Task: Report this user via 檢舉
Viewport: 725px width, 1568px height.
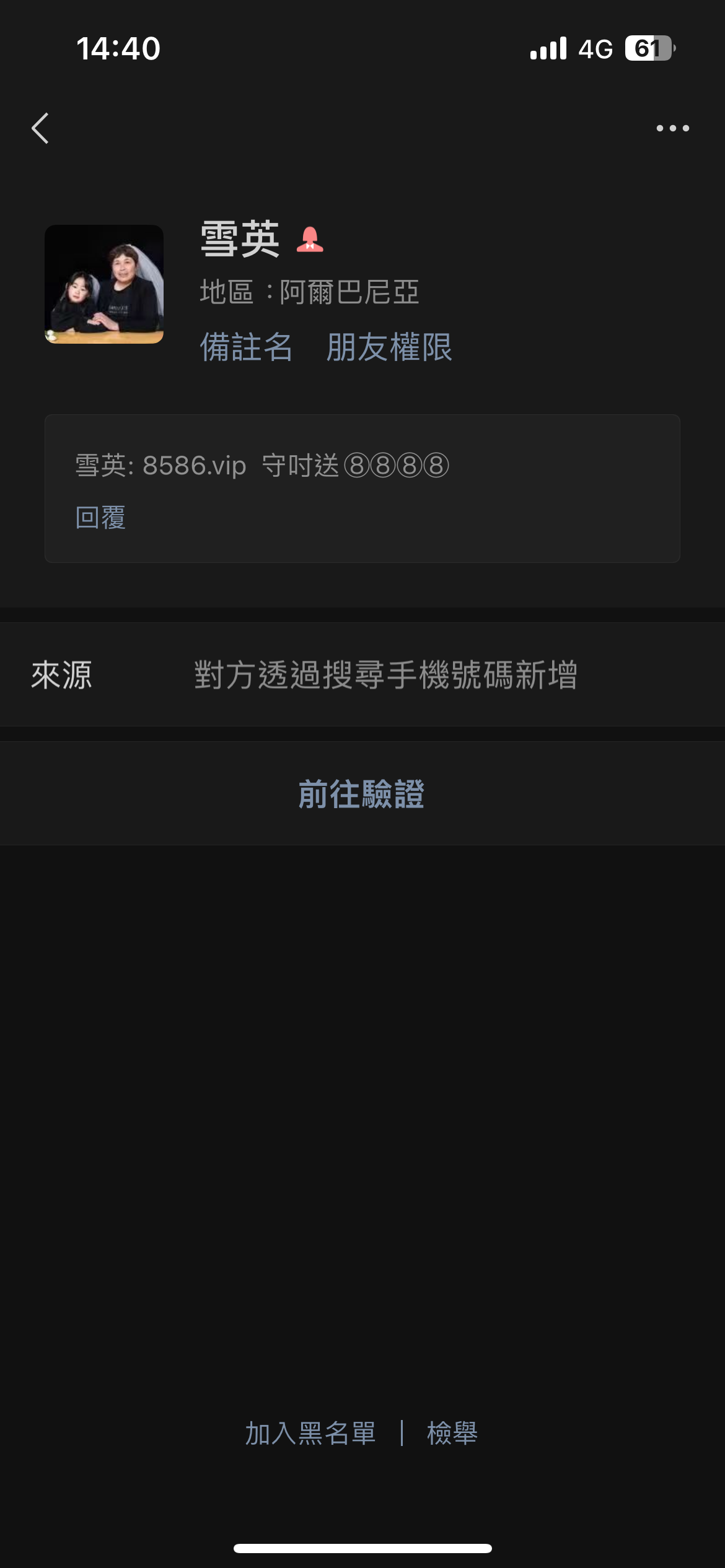Action: [x=452, y=1433]
